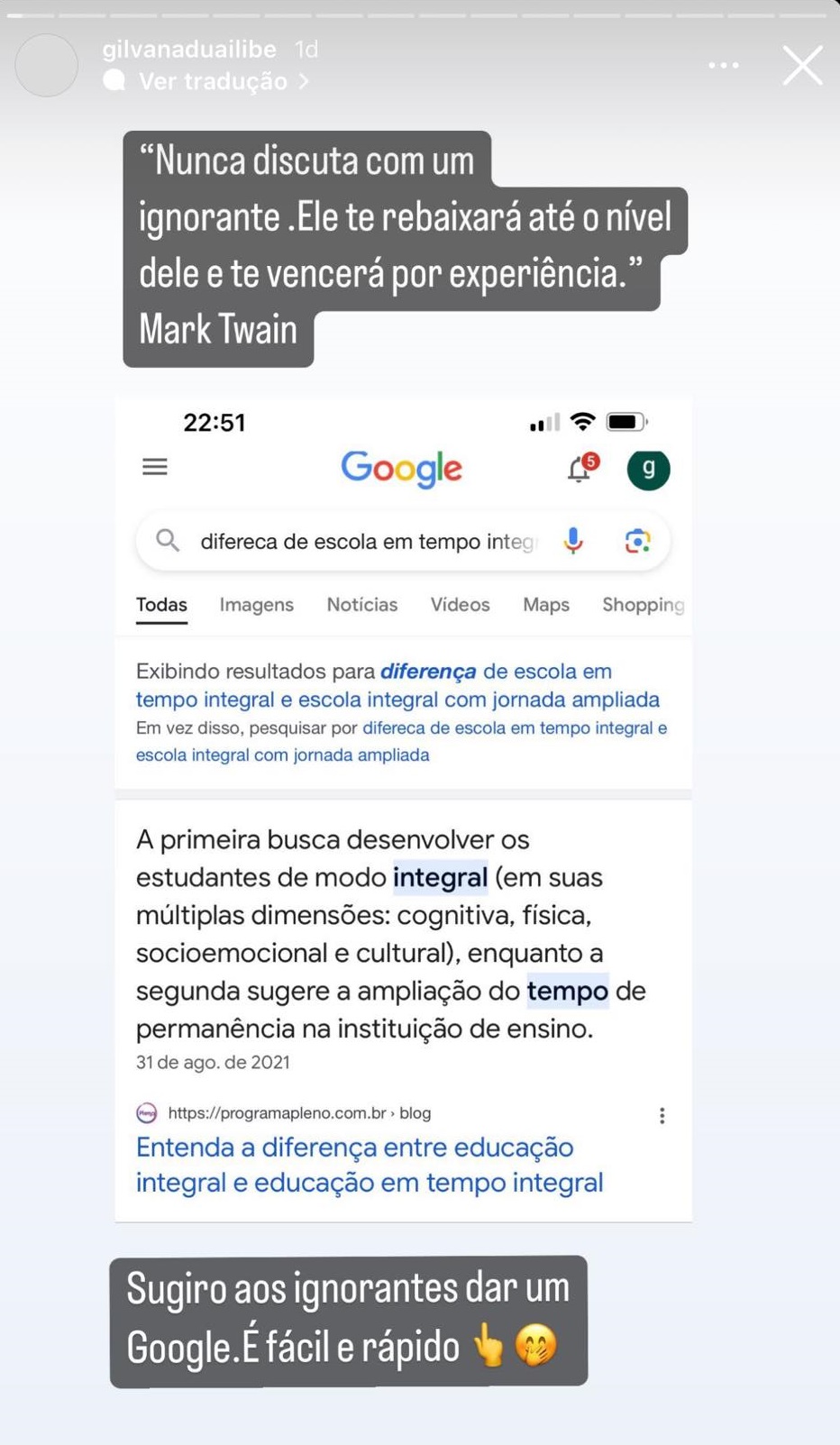Viewport: 840px width, 1445px height.
Task: Open the story options menu
Action: (723, 66)
